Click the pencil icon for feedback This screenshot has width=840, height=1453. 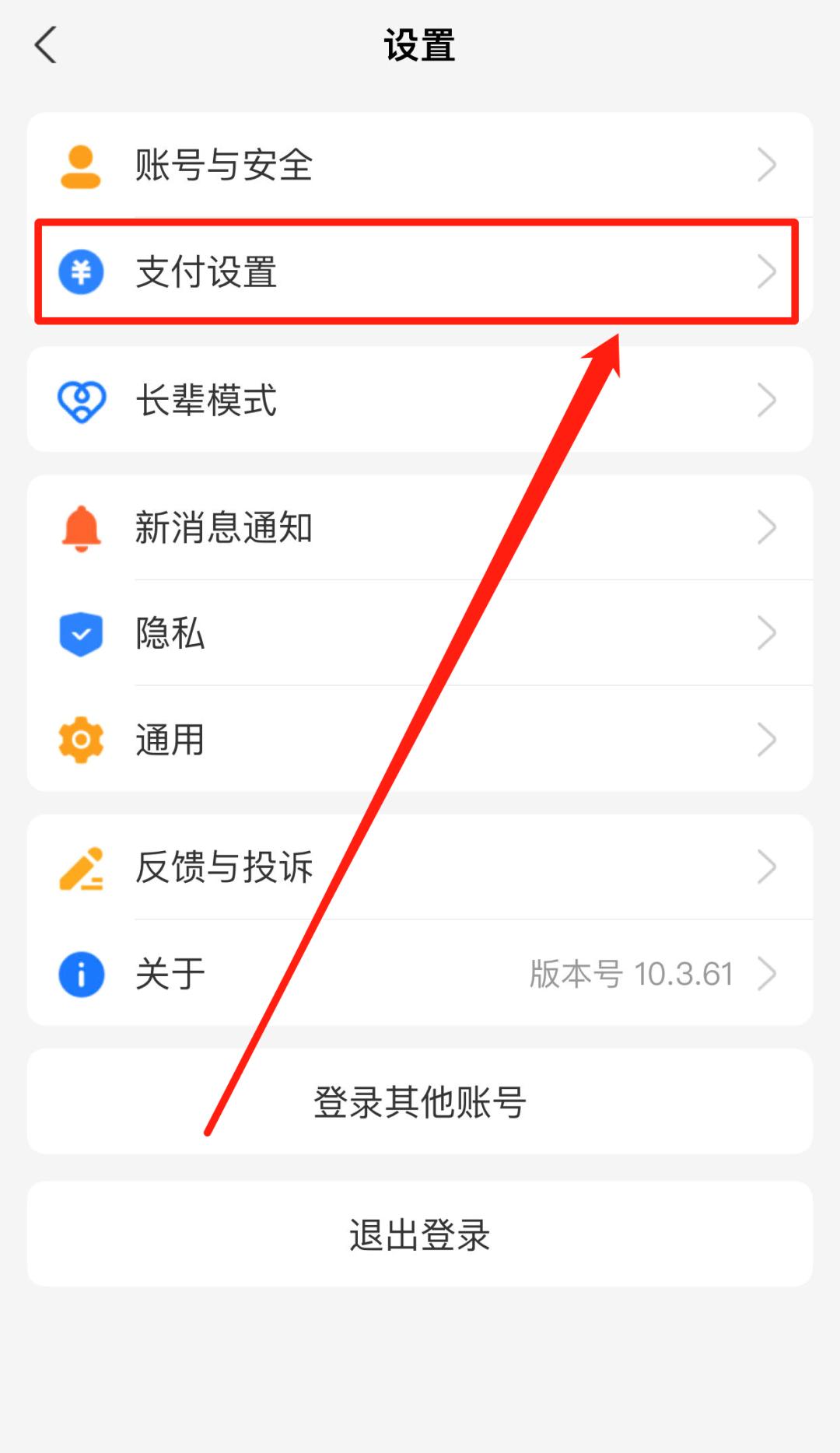pos(80,867)
